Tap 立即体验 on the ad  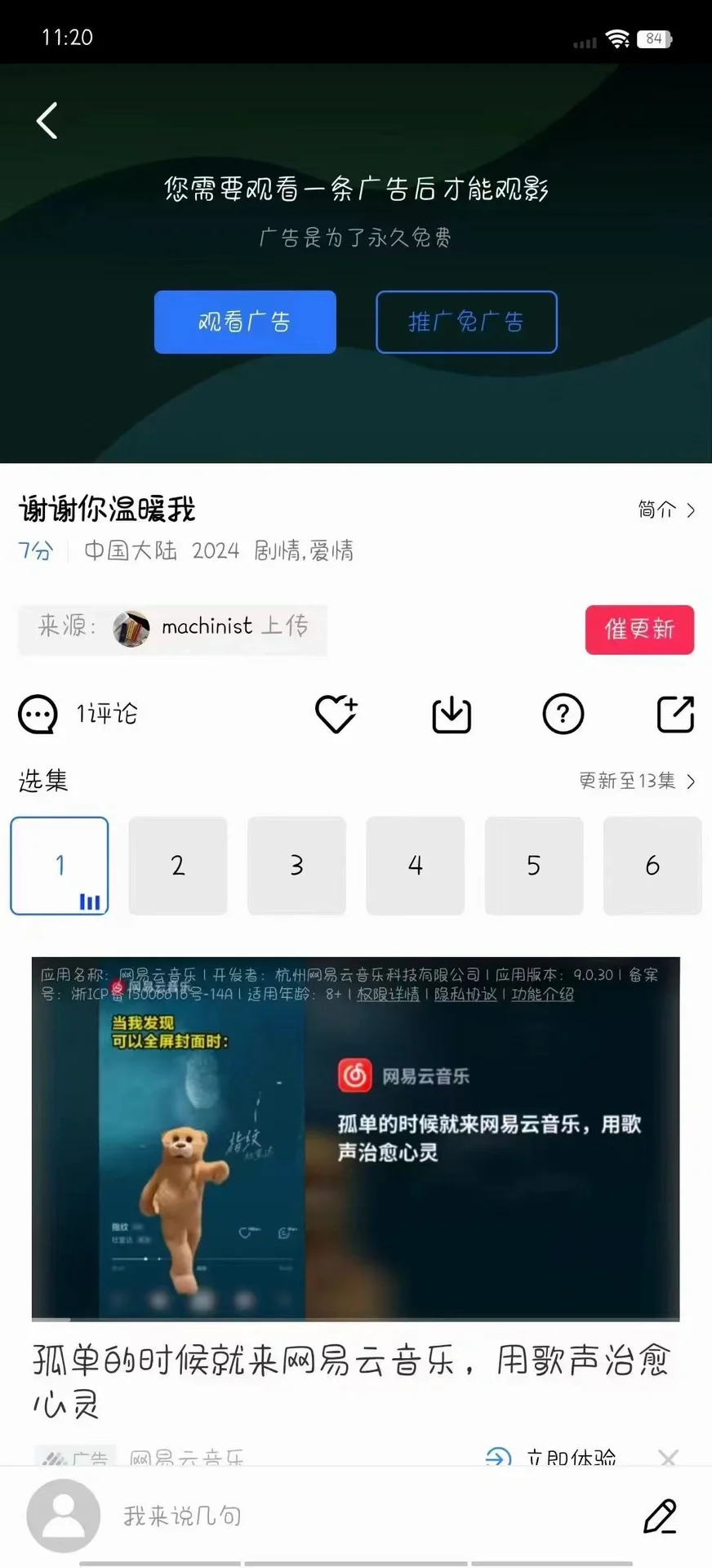point(555,1455)
